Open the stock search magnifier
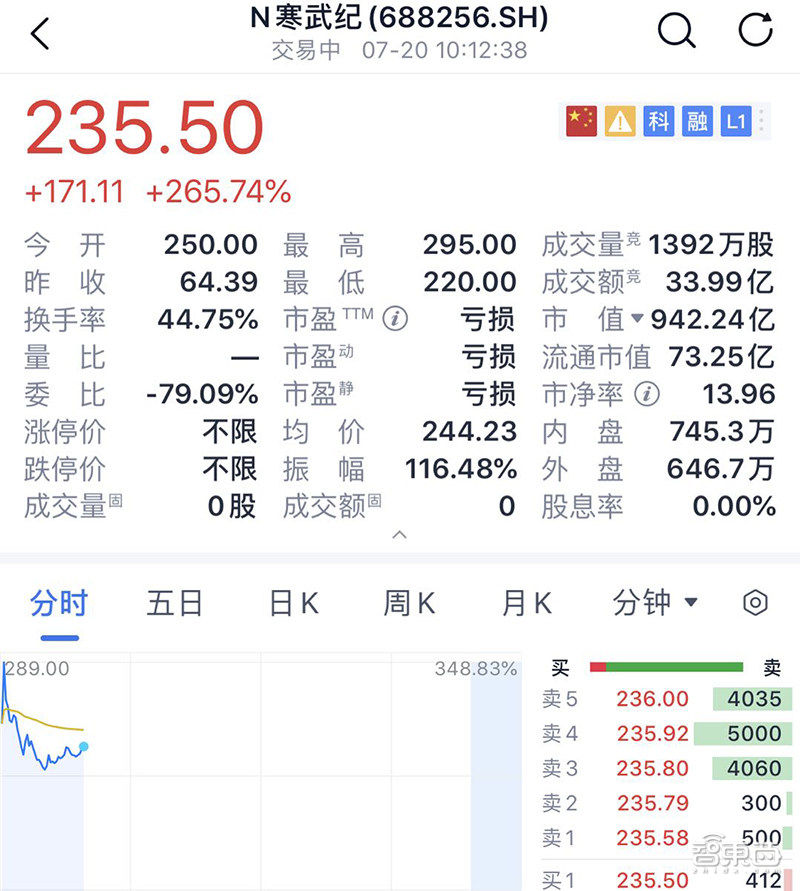The height and width of the screenshot is (891, 800). tap(677, 31)
